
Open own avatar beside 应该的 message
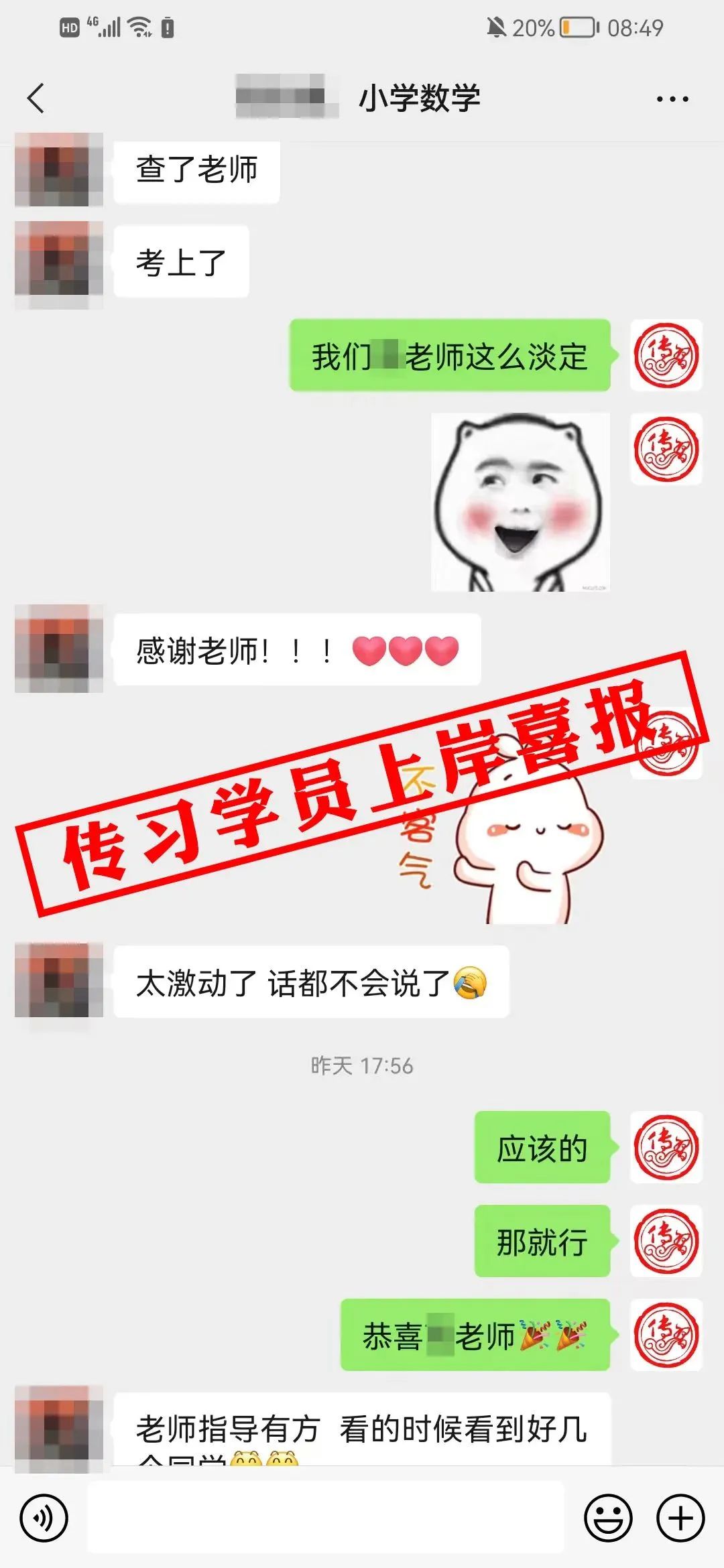point(666,1147)
